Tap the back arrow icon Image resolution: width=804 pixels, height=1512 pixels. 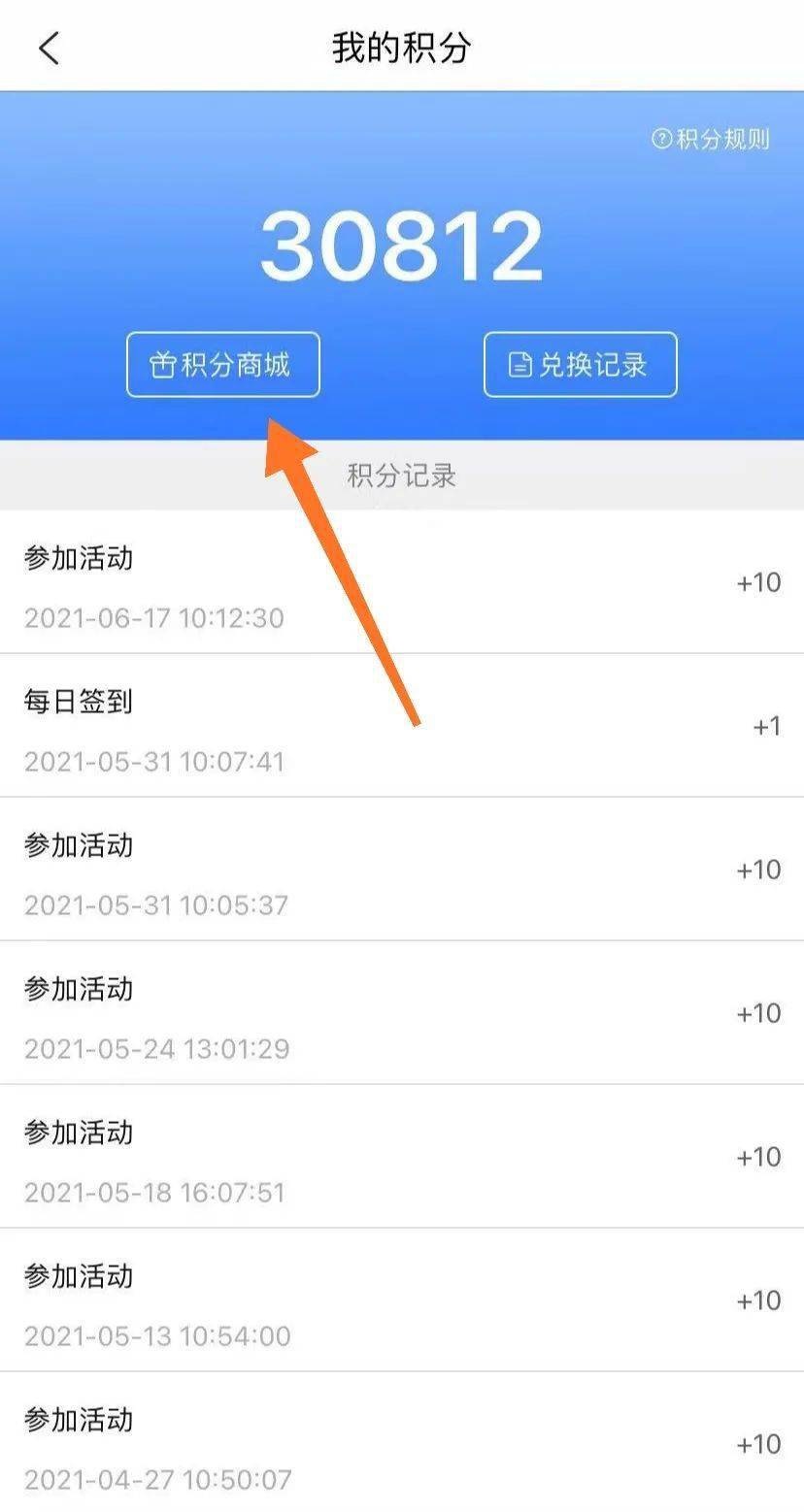tap(50, 47)
